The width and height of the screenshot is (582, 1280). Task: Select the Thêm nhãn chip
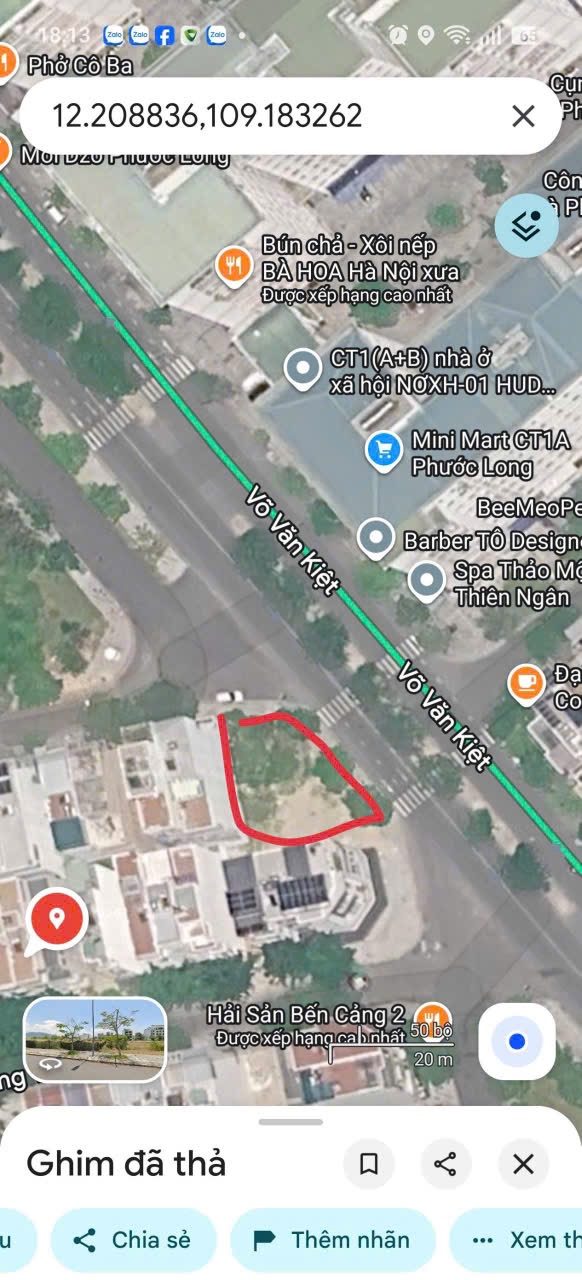[x=332, y=1240]
